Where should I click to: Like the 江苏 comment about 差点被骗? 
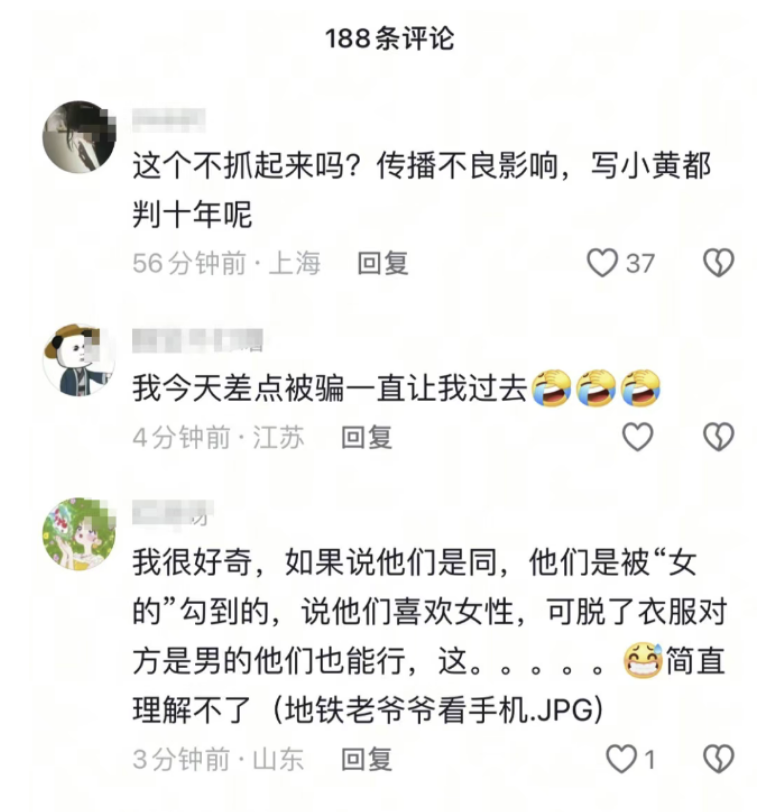[637, 437]
